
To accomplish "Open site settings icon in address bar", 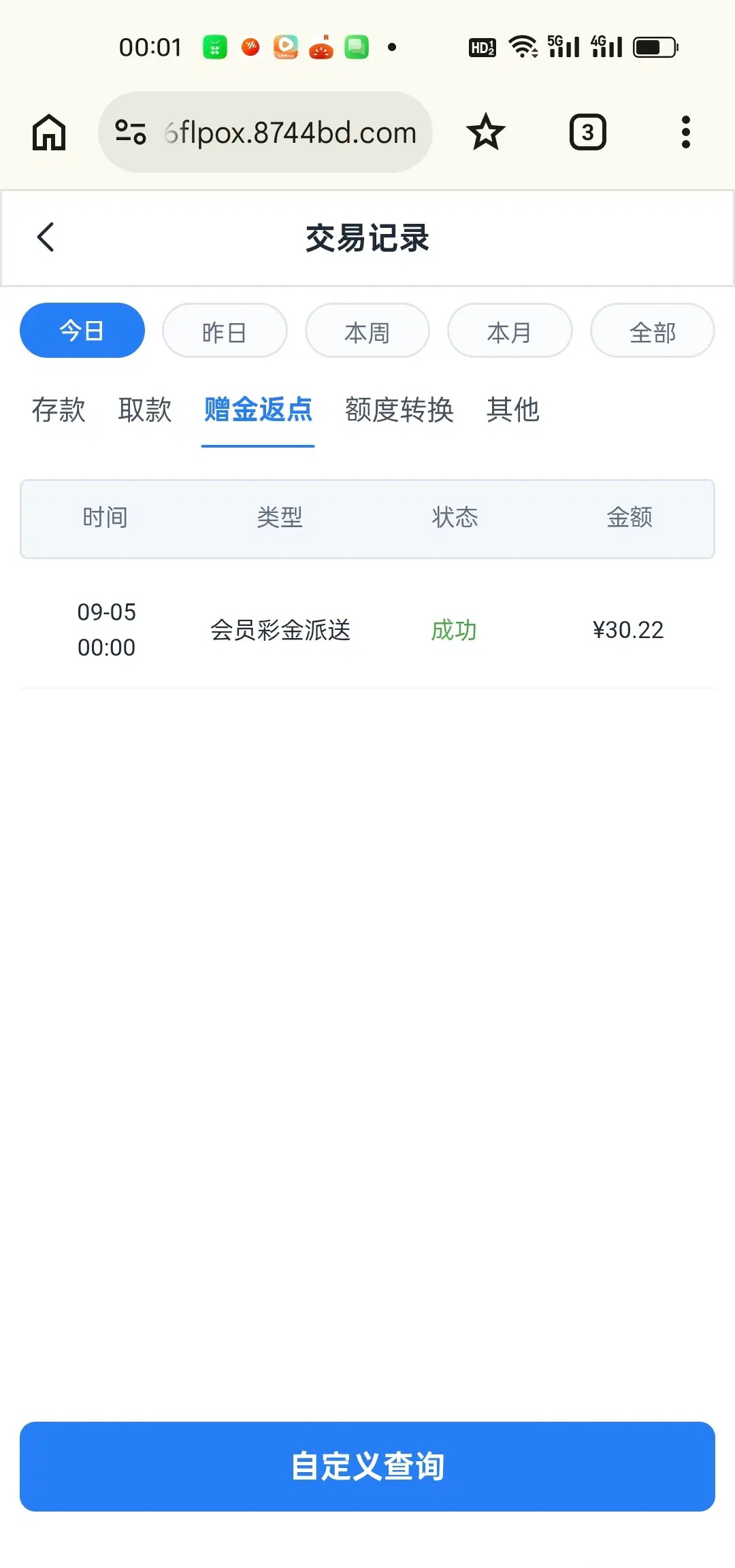I will pyautogui.click(x=131, y=132).
